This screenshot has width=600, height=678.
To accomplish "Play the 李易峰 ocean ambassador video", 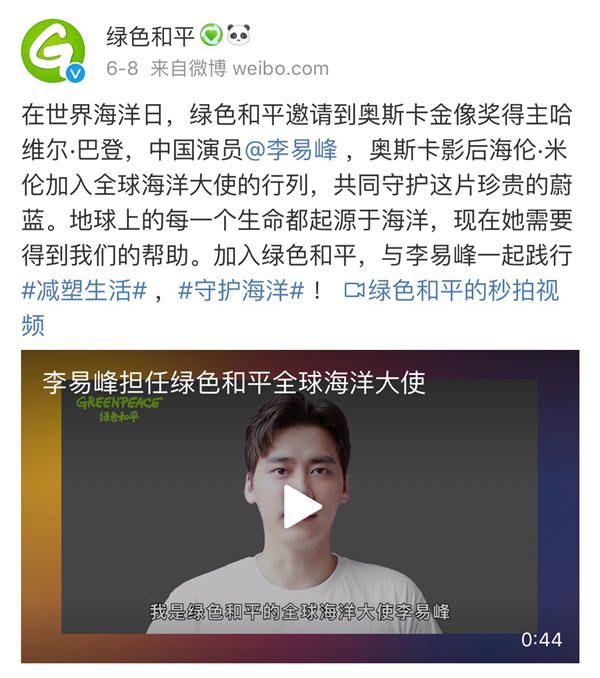I will click(300, 506).
